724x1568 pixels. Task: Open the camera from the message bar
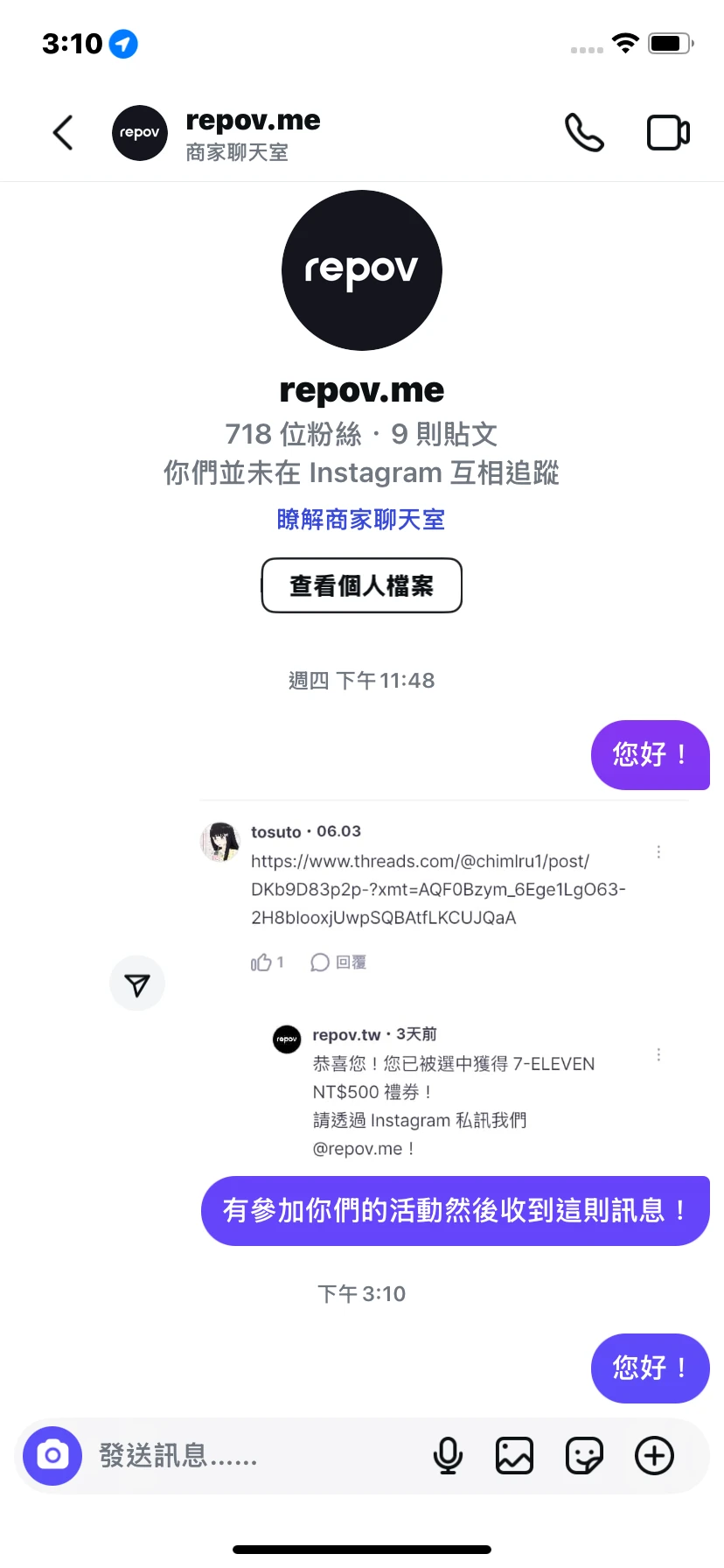click(x=52, y=1456)
